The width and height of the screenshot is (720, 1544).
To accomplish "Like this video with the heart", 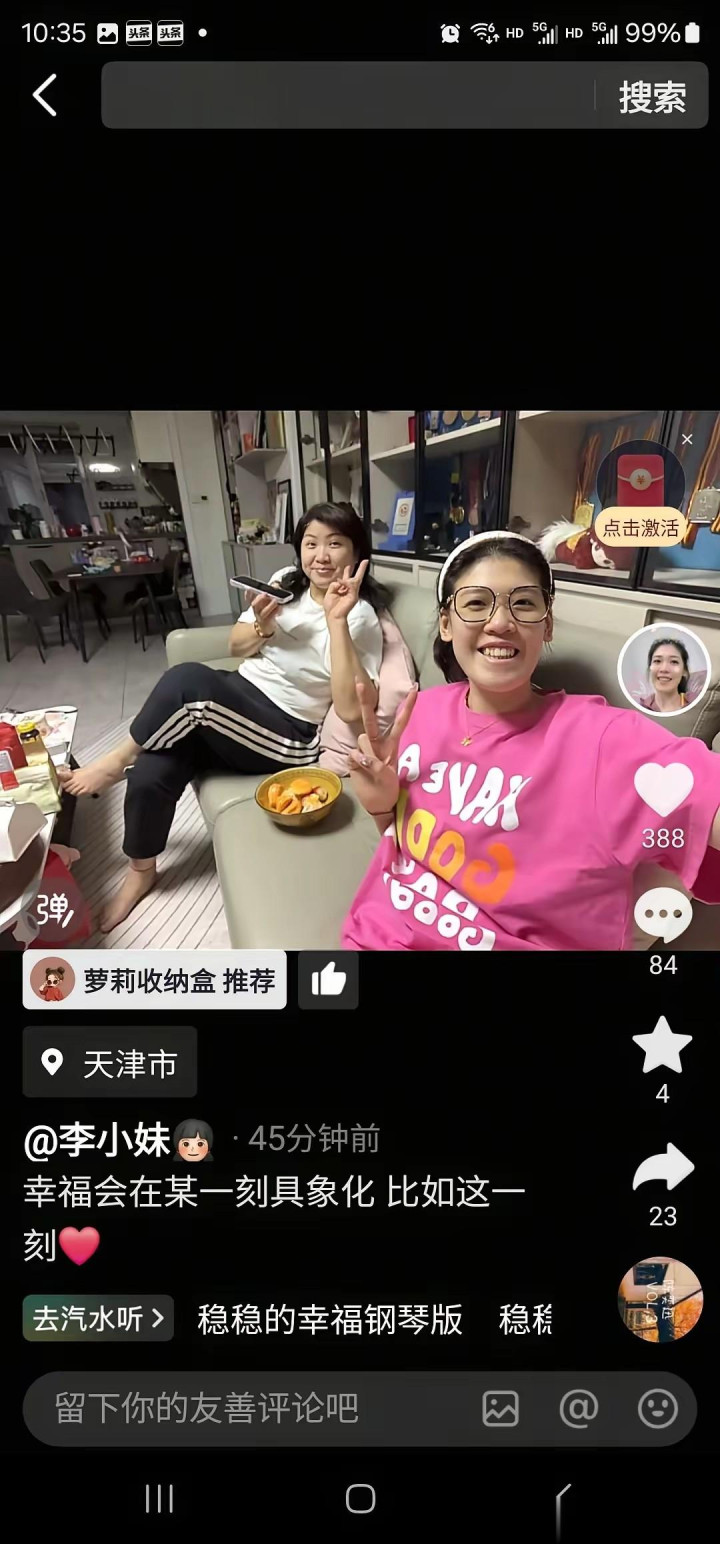I will point(663,790).
